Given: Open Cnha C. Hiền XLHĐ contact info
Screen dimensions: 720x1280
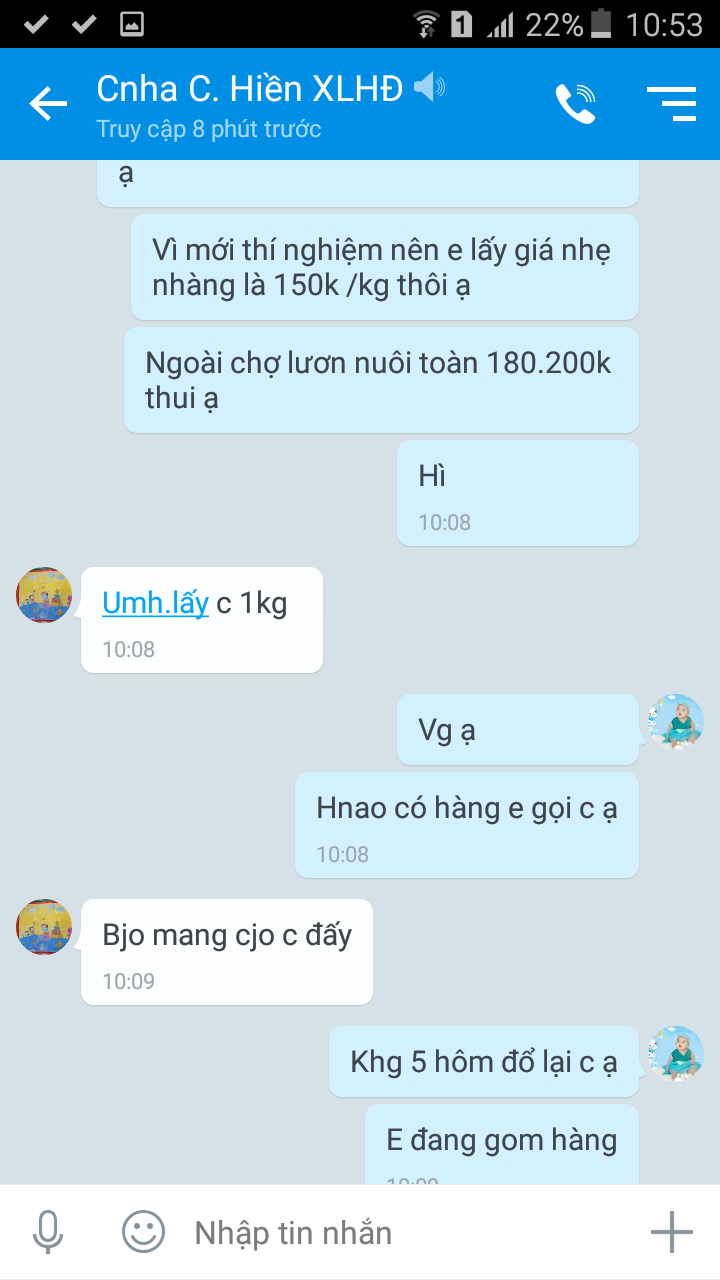Looking at the screenshot, I should (250, 90).
